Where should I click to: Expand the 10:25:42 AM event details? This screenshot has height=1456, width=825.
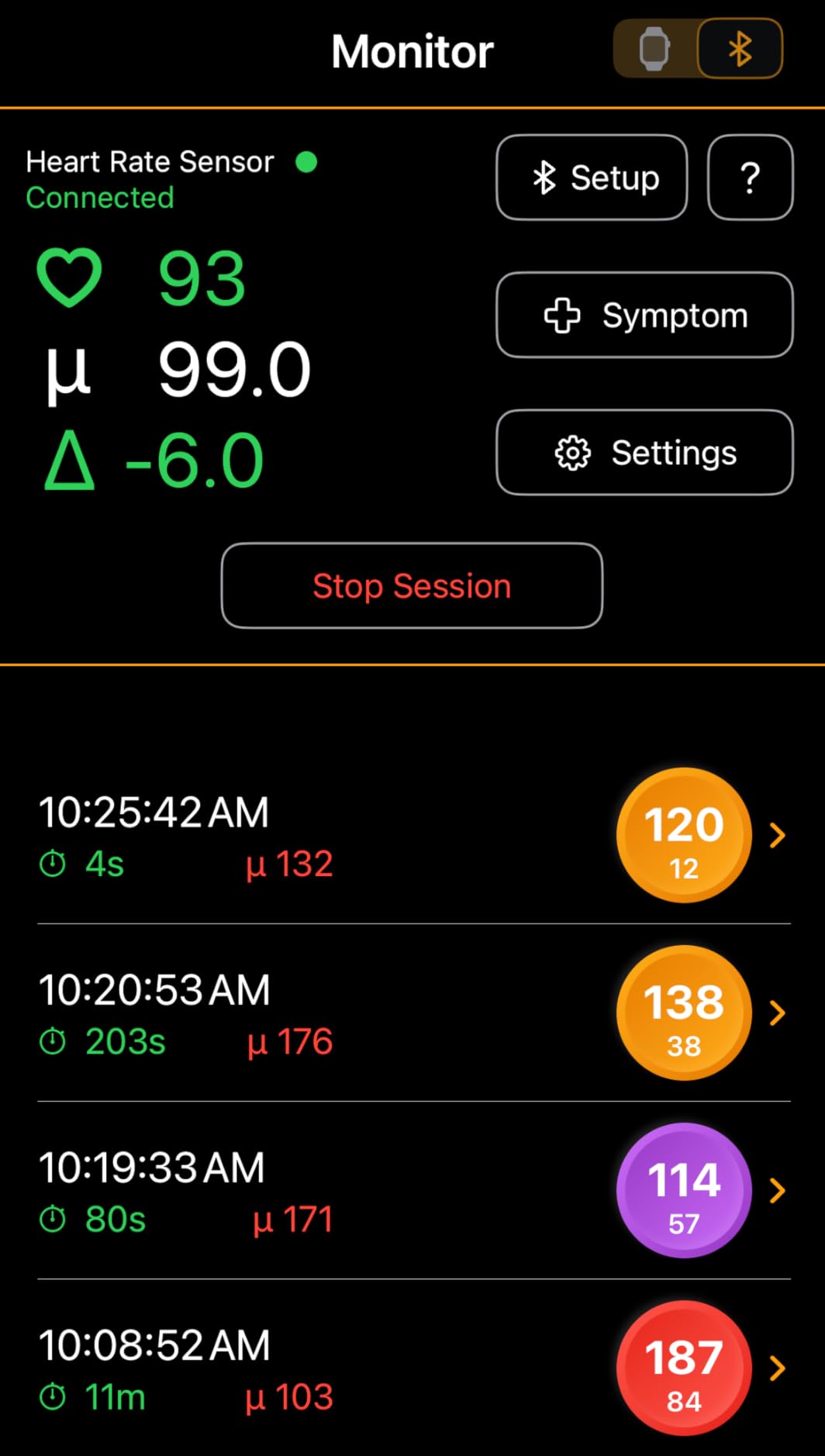tap(778, 836)
